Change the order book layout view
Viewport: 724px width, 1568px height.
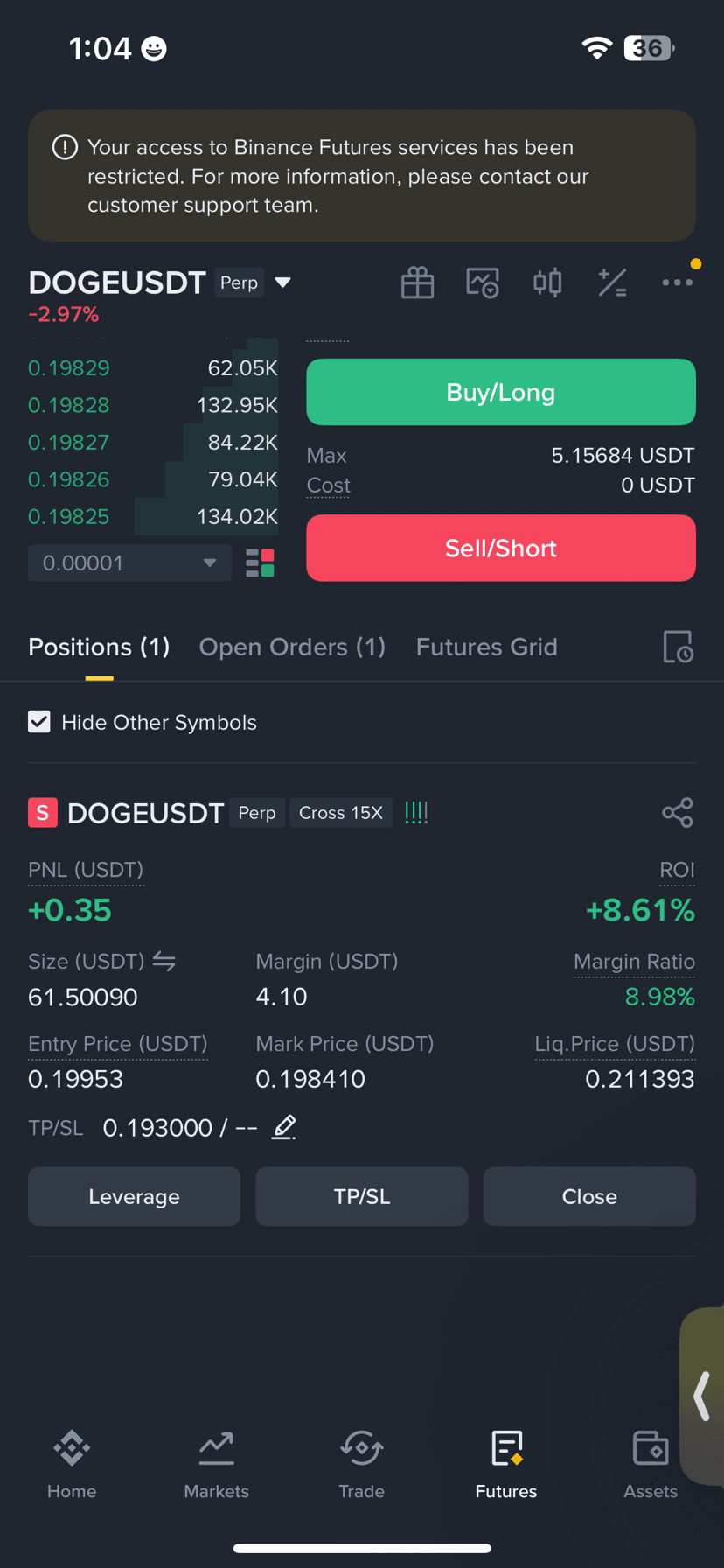click(x=260, y=563)
